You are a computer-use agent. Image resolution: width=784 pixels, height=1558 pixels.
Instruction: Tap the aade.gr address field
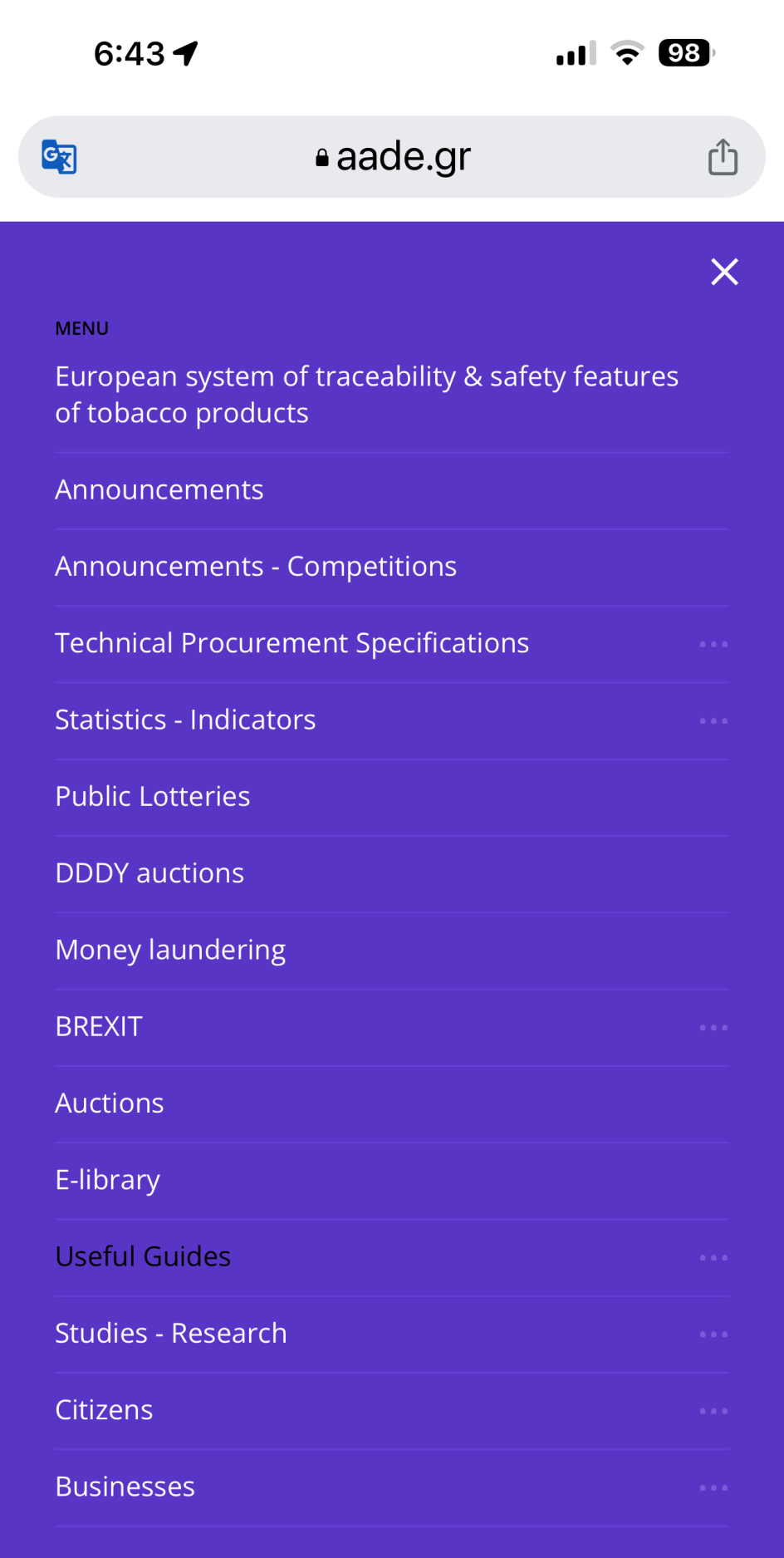[393, 157]
